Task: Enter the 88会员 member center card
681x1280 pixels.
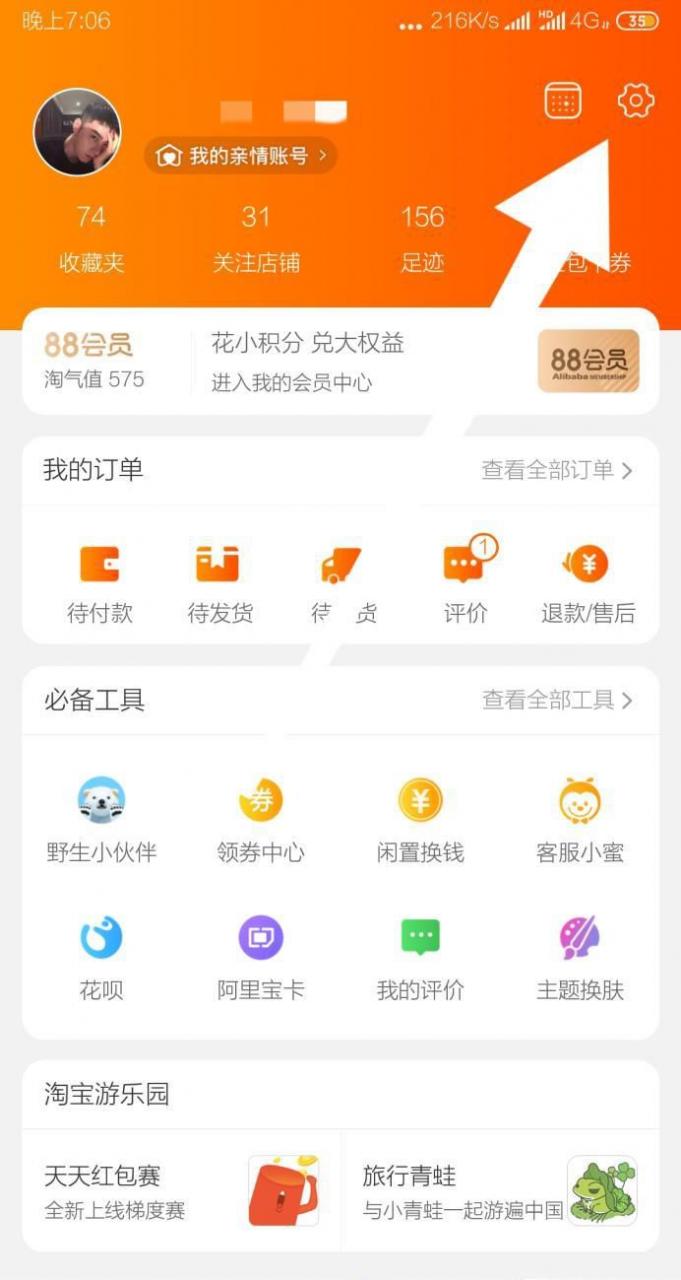Action: (x=340, y=361)
